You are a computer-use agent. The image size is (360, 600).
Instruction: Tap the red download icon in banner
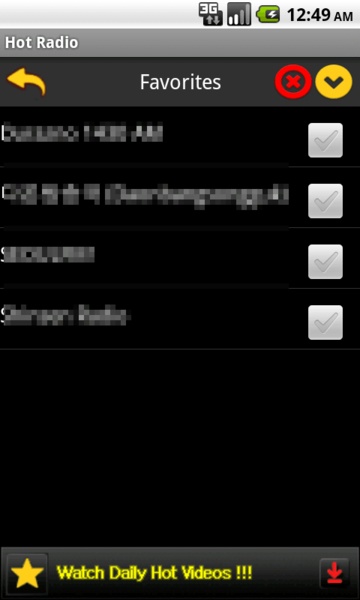[x=335, y=573]
